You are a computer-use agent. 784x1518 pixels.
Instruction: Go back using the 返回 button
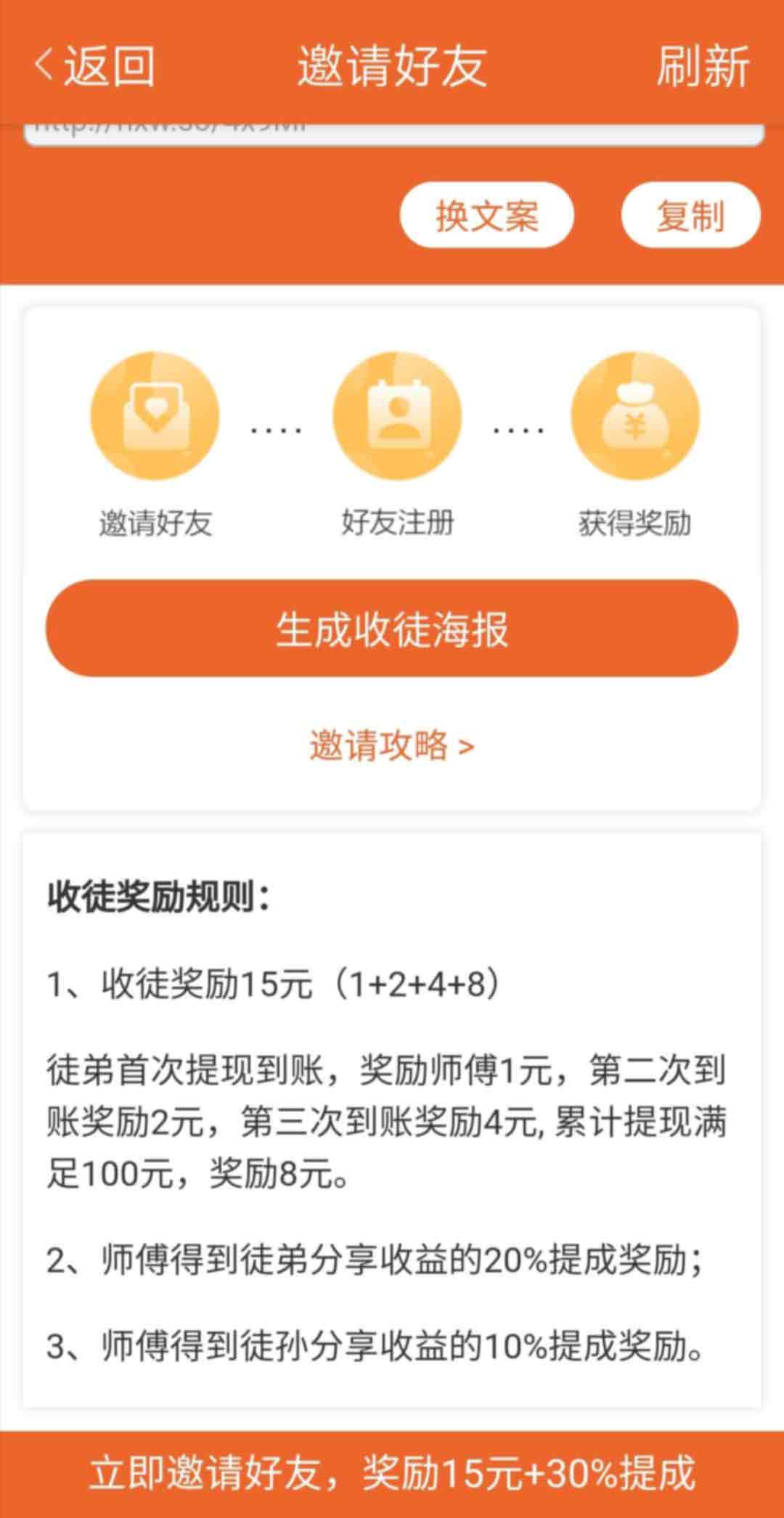tap(94, 65)
